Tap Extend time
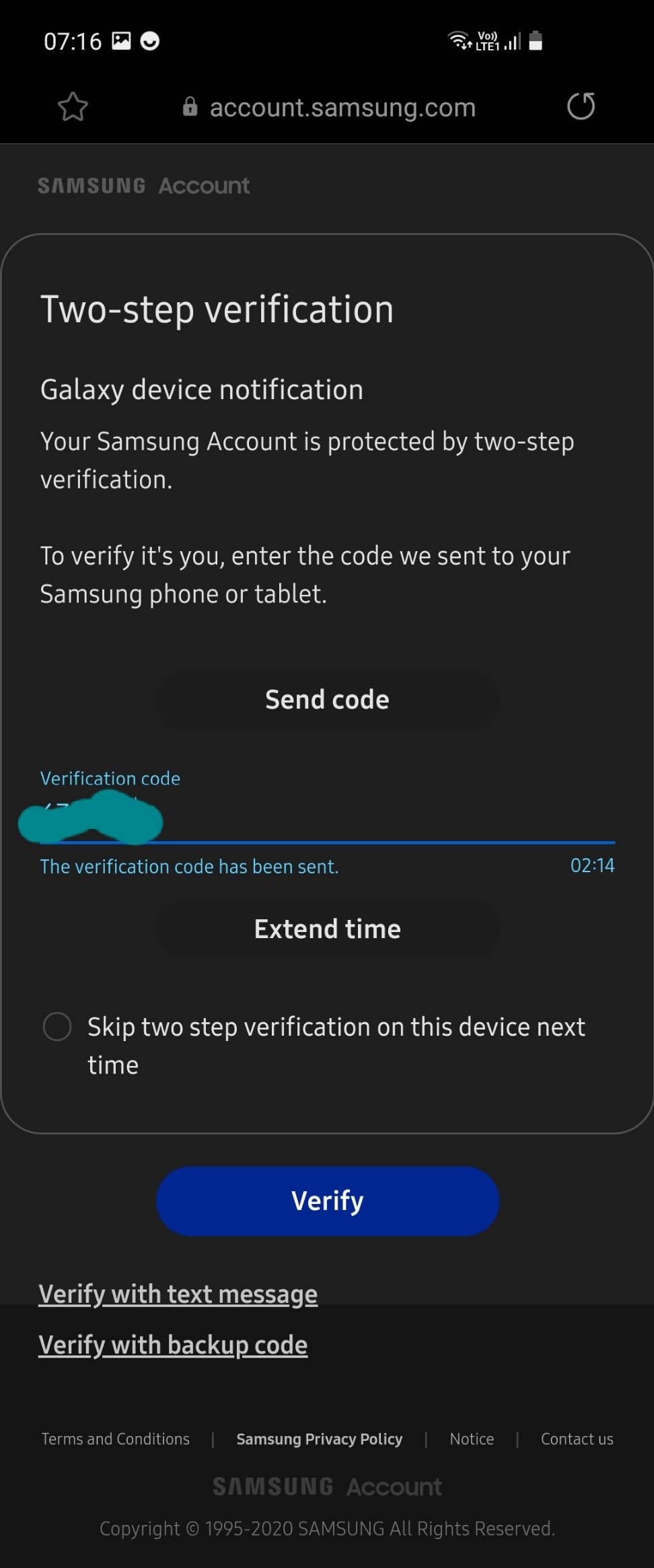Viewport: 654px width, 1568px height. tap(327, 929)
